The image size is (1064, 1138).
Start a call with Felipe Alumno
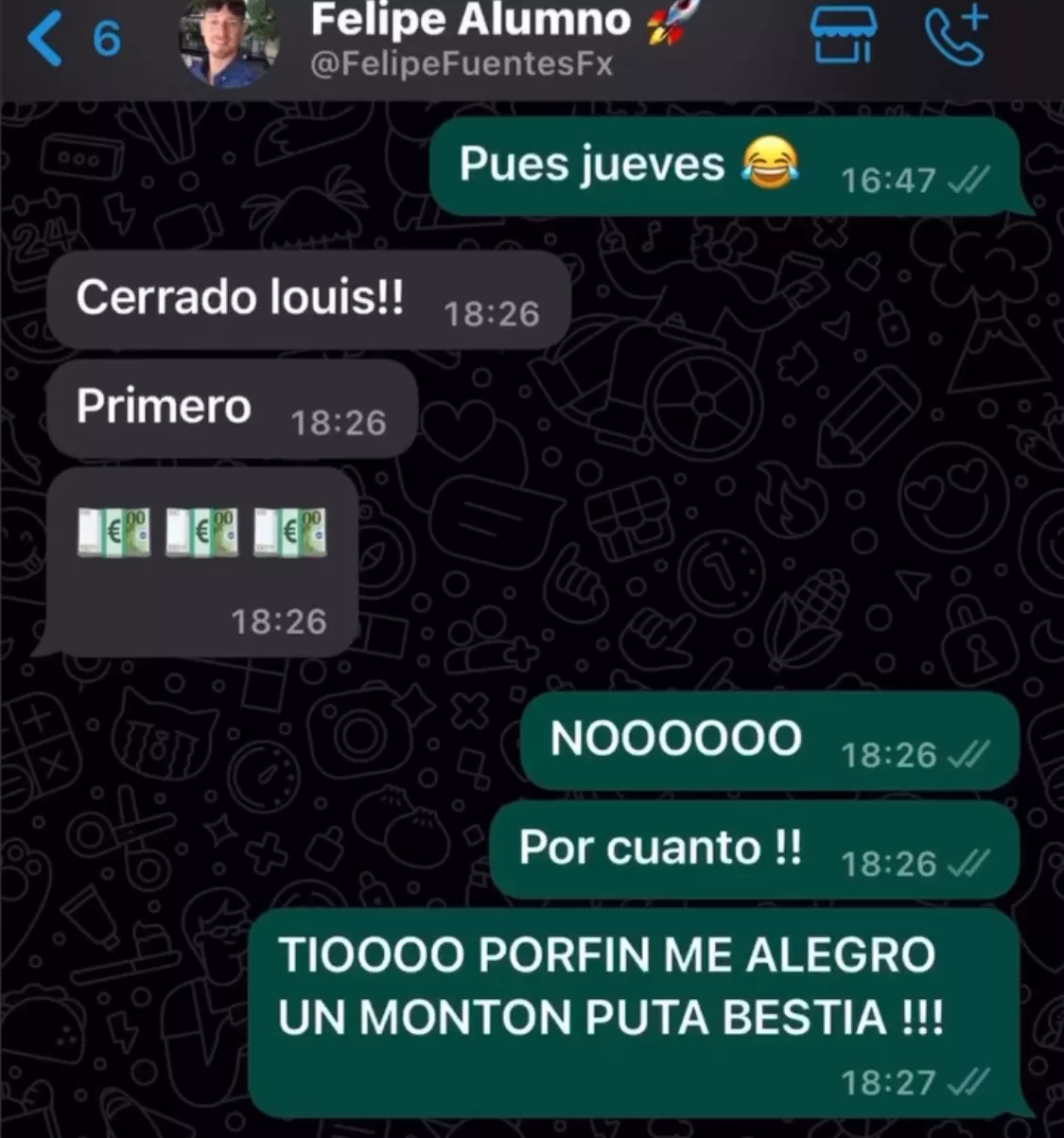tap(955, 38)
